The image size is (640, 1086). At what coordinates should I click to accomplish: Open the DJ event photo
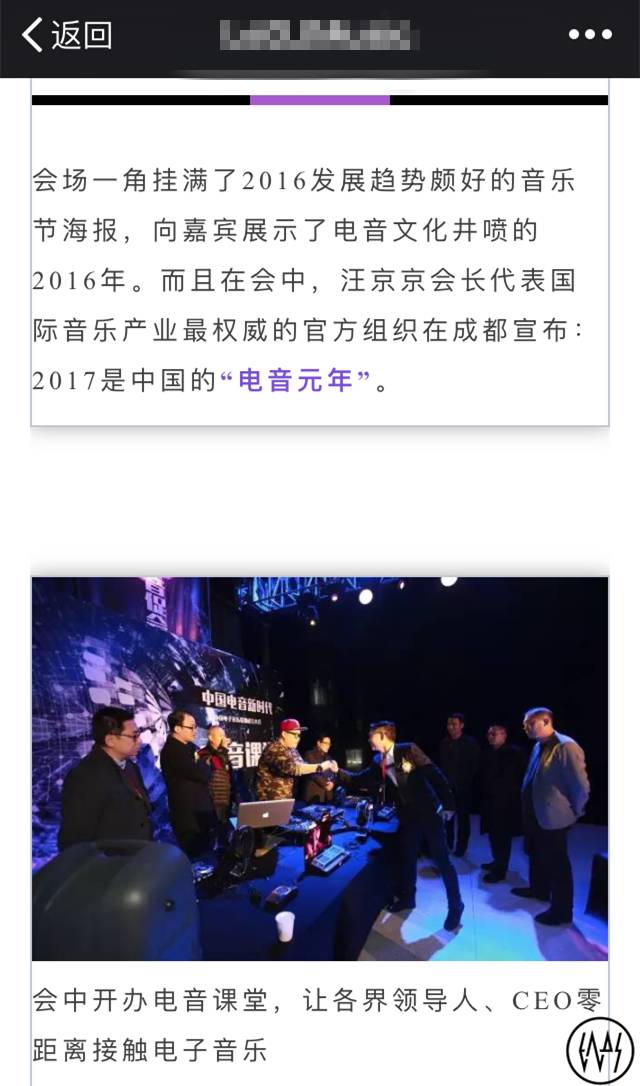click(x=320, y=768)
